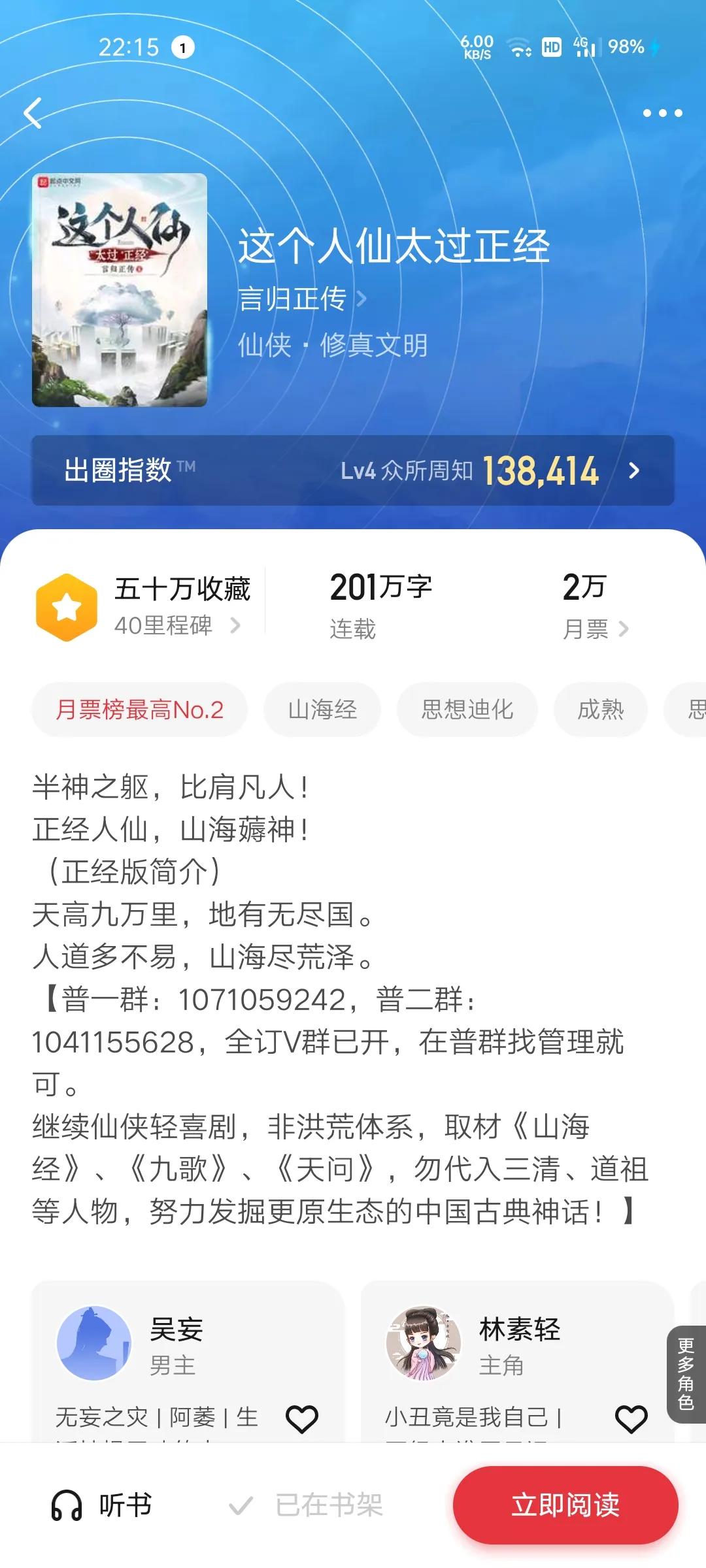
Task: Tap the book cover image
Action: click(120, 290)
